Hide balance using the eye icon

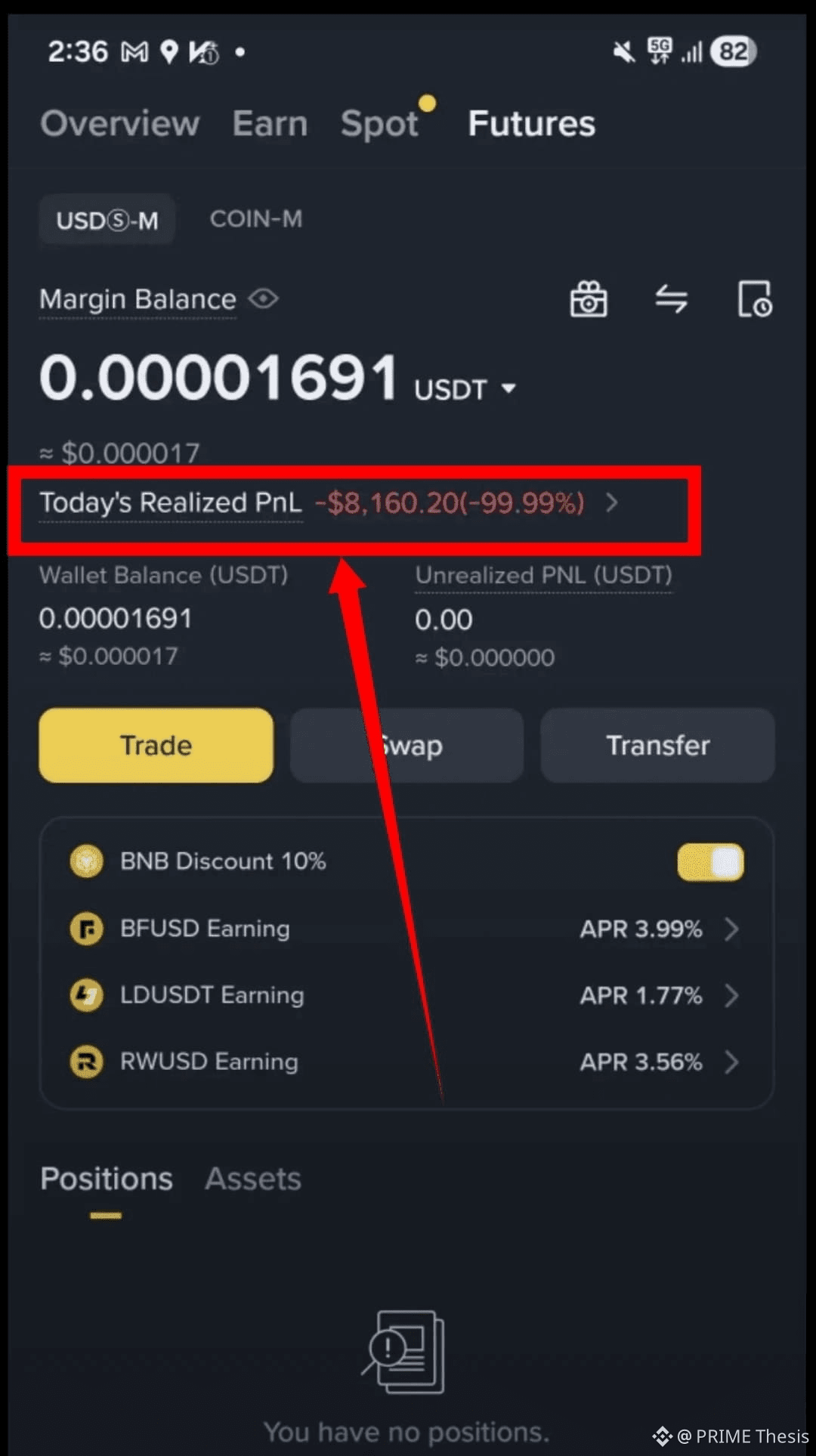264,299
